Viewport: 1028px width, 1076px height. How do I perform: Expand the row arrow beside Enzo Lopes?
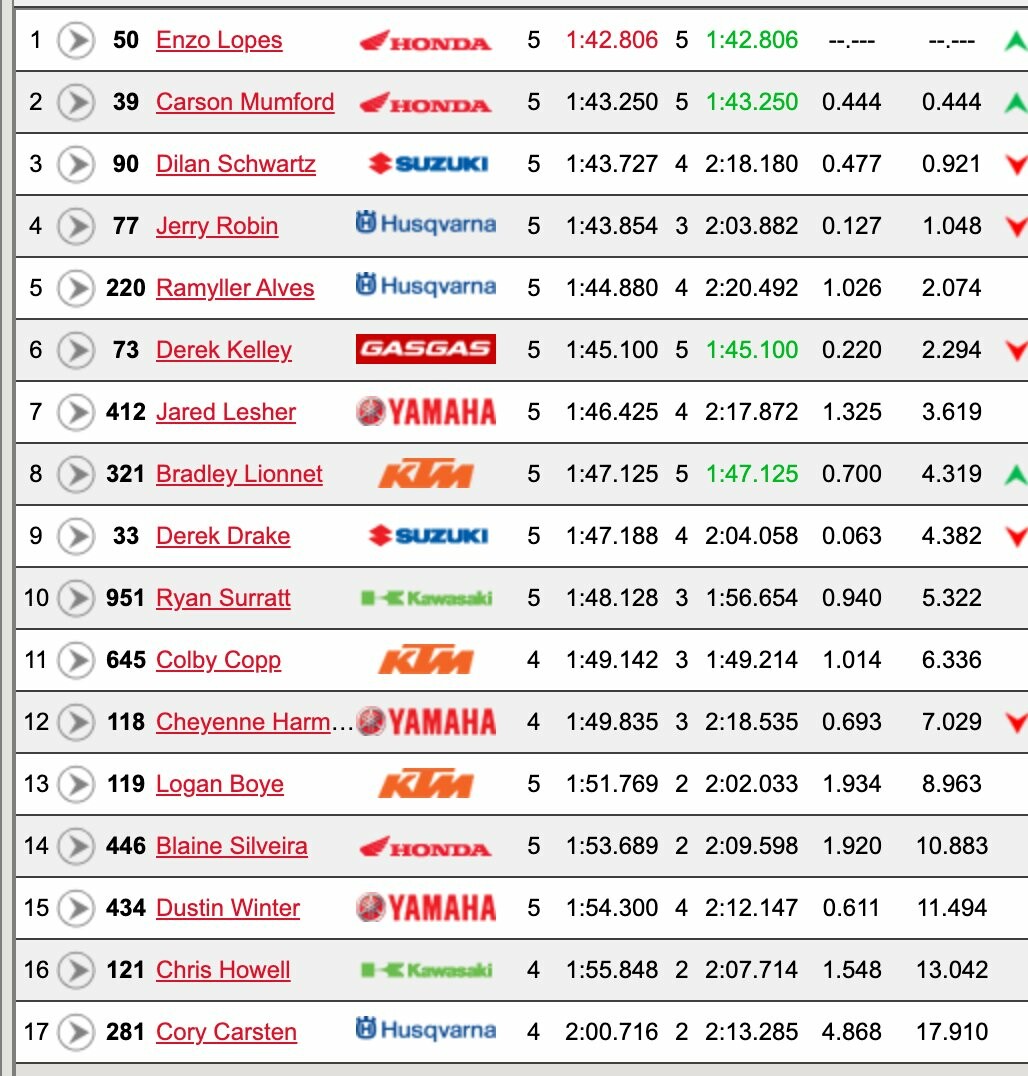pos(75,41)
